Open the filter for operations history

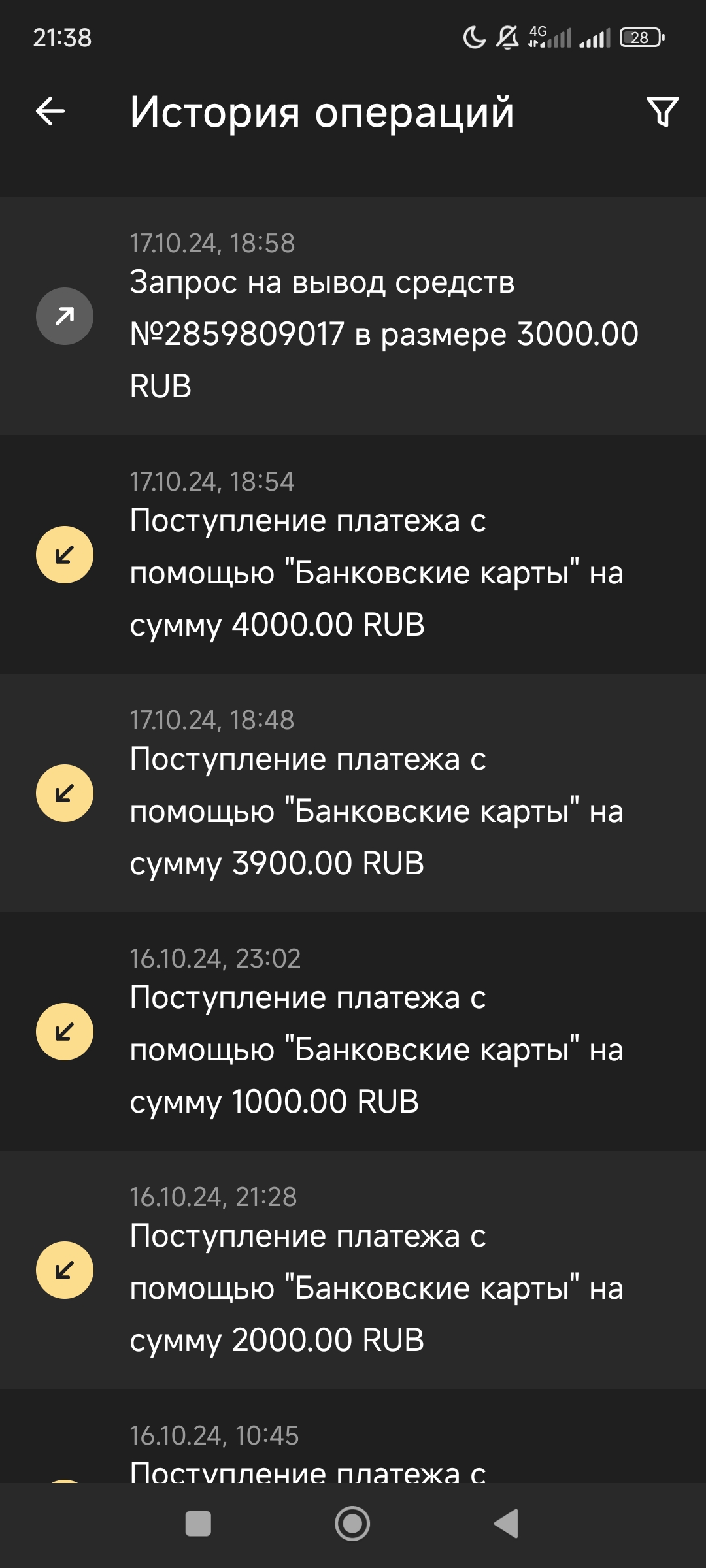662,112
